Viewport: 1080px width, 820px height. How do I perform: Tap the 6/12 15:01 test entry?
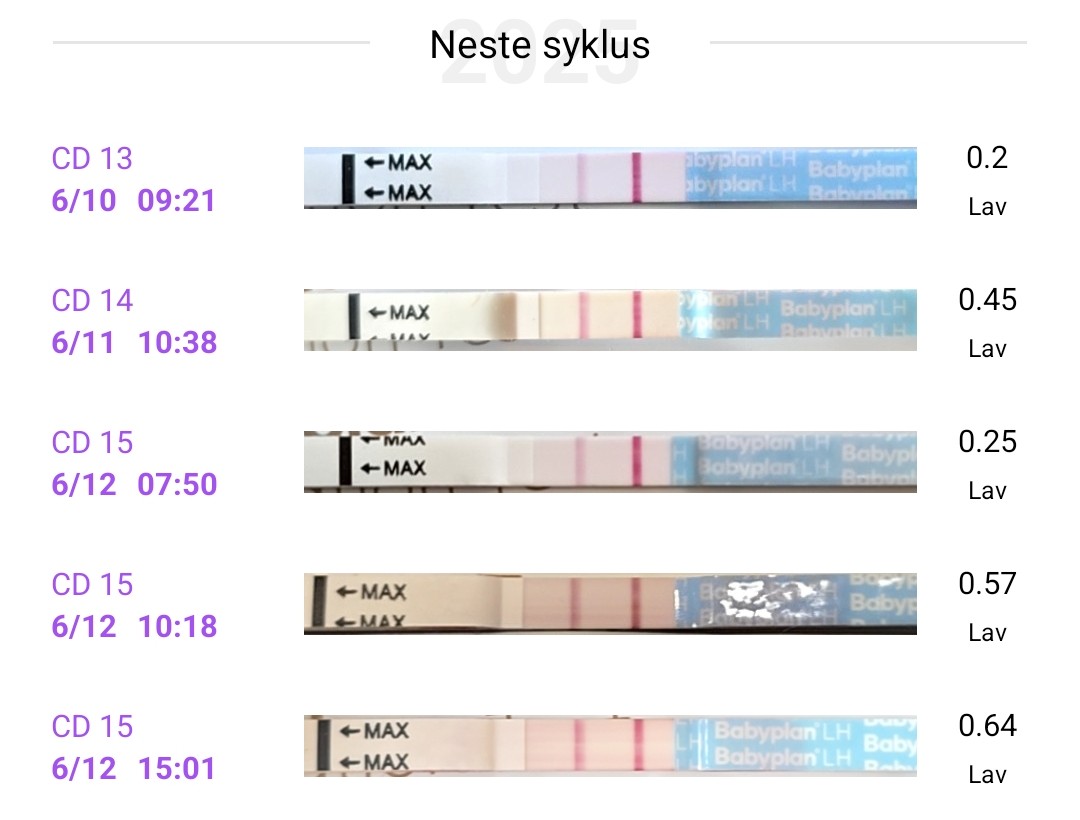pos(610,746)
